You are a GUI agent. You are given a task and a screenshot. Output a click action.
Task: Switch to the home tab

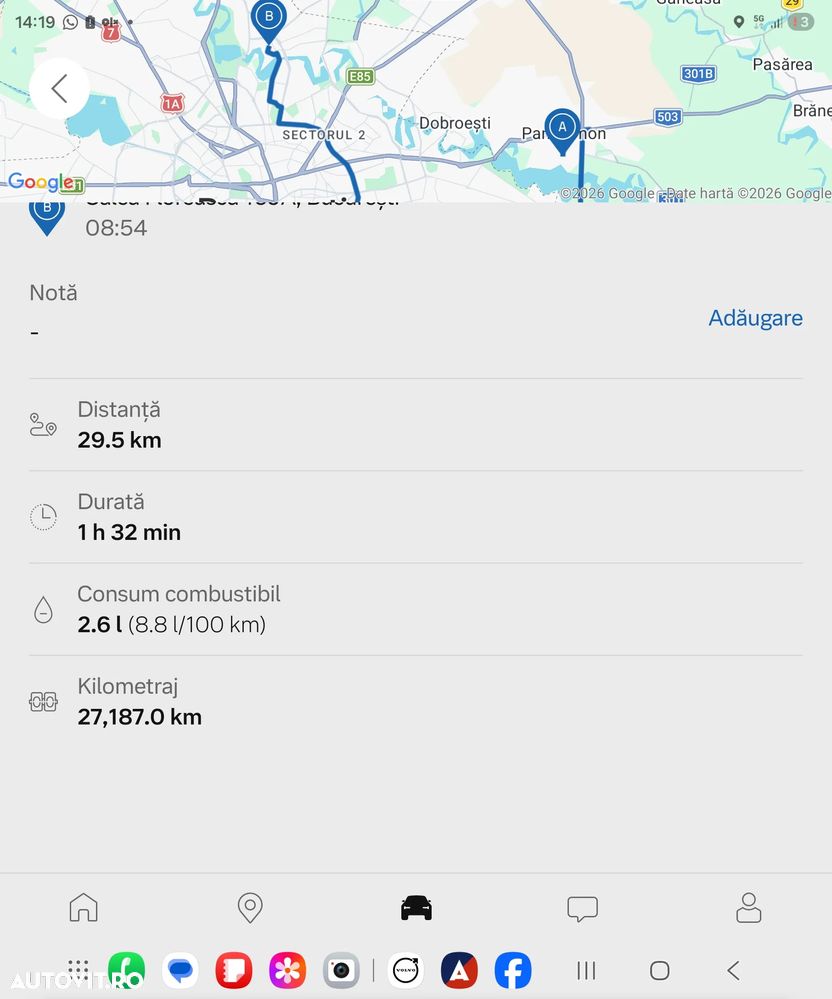coord(83,907)
